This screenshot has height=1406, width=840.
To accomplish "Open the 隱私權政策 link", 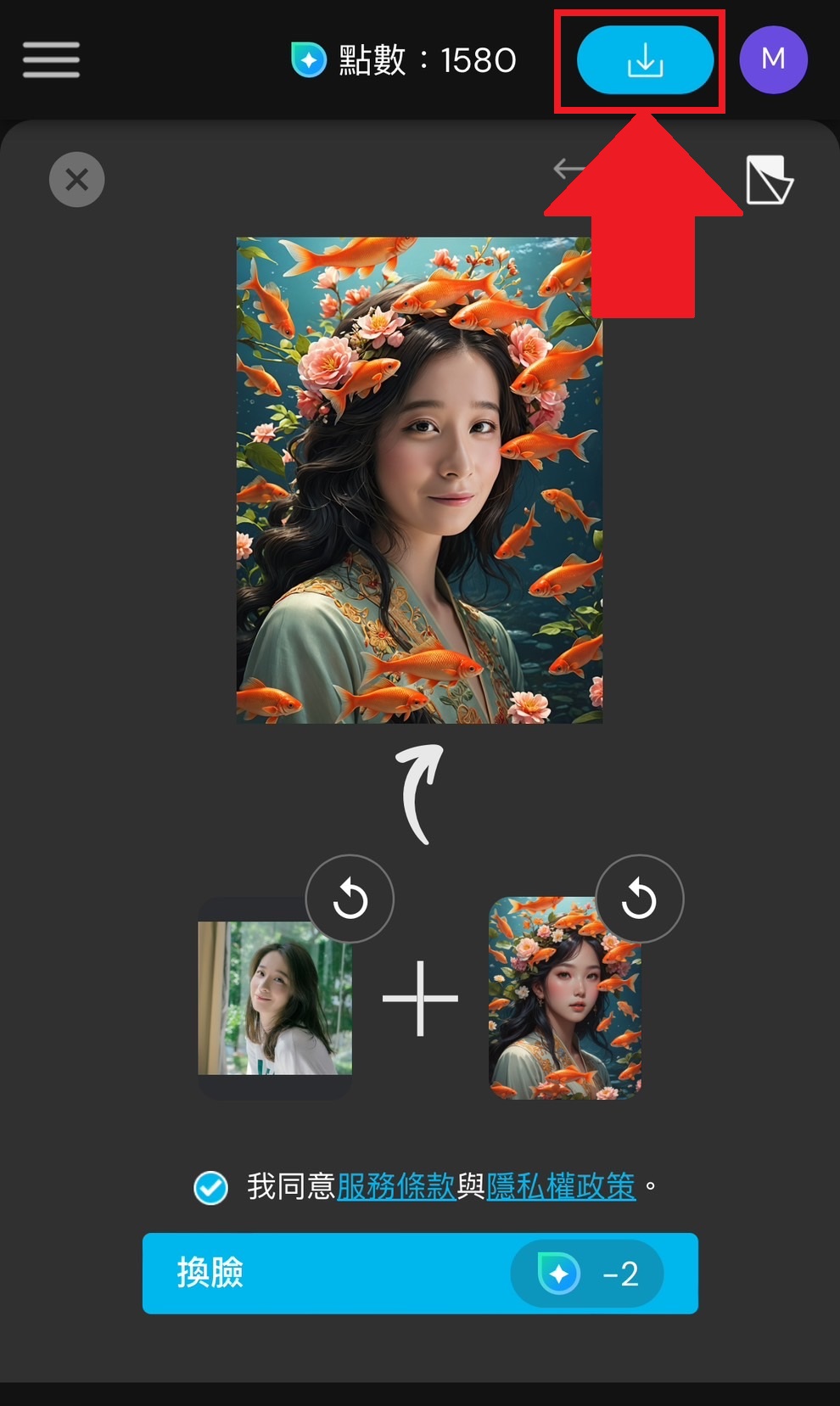I will [561, 1186].
